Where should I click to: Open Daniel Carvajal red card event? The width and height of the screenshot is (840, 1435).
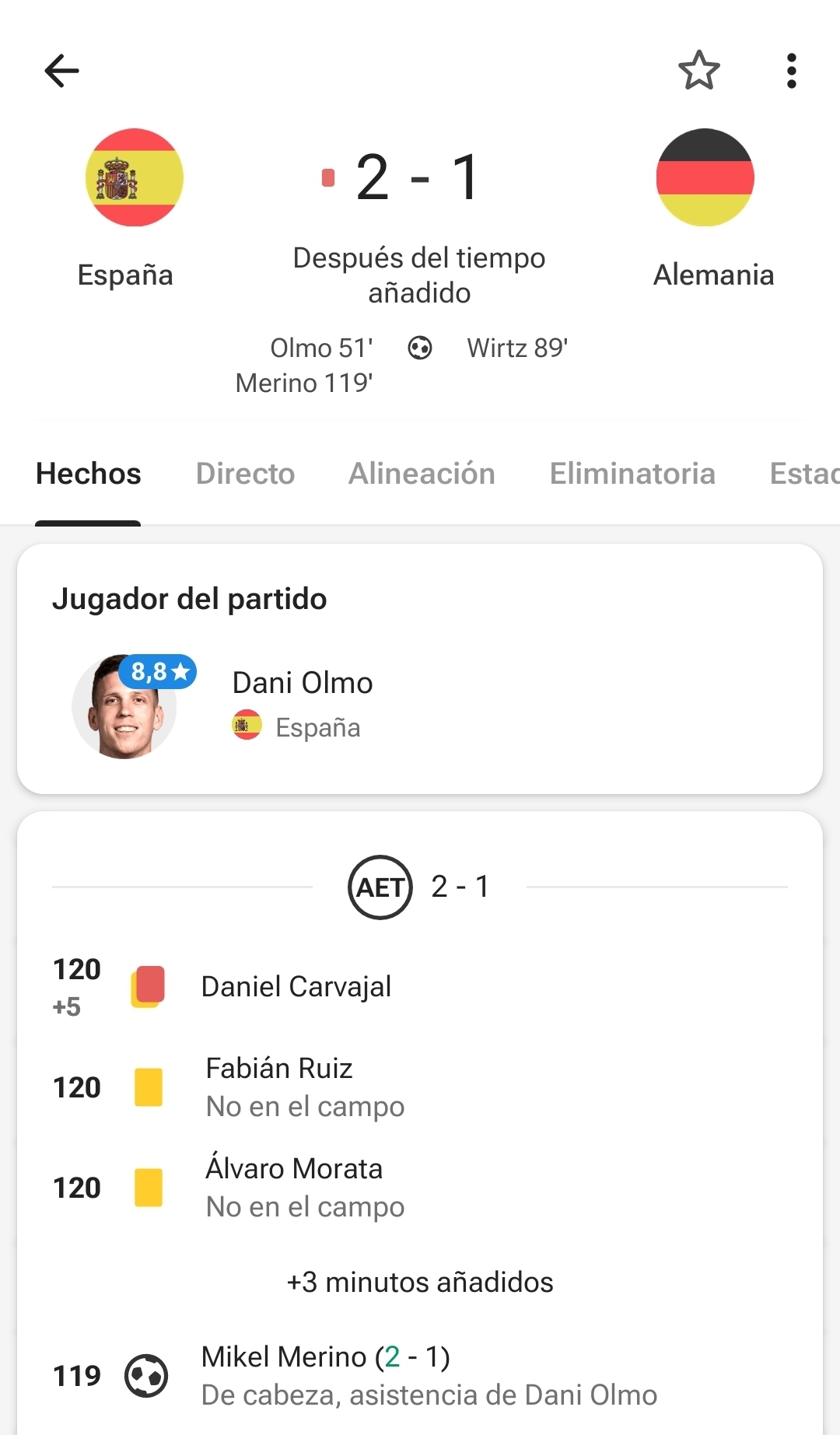(296, 987)
